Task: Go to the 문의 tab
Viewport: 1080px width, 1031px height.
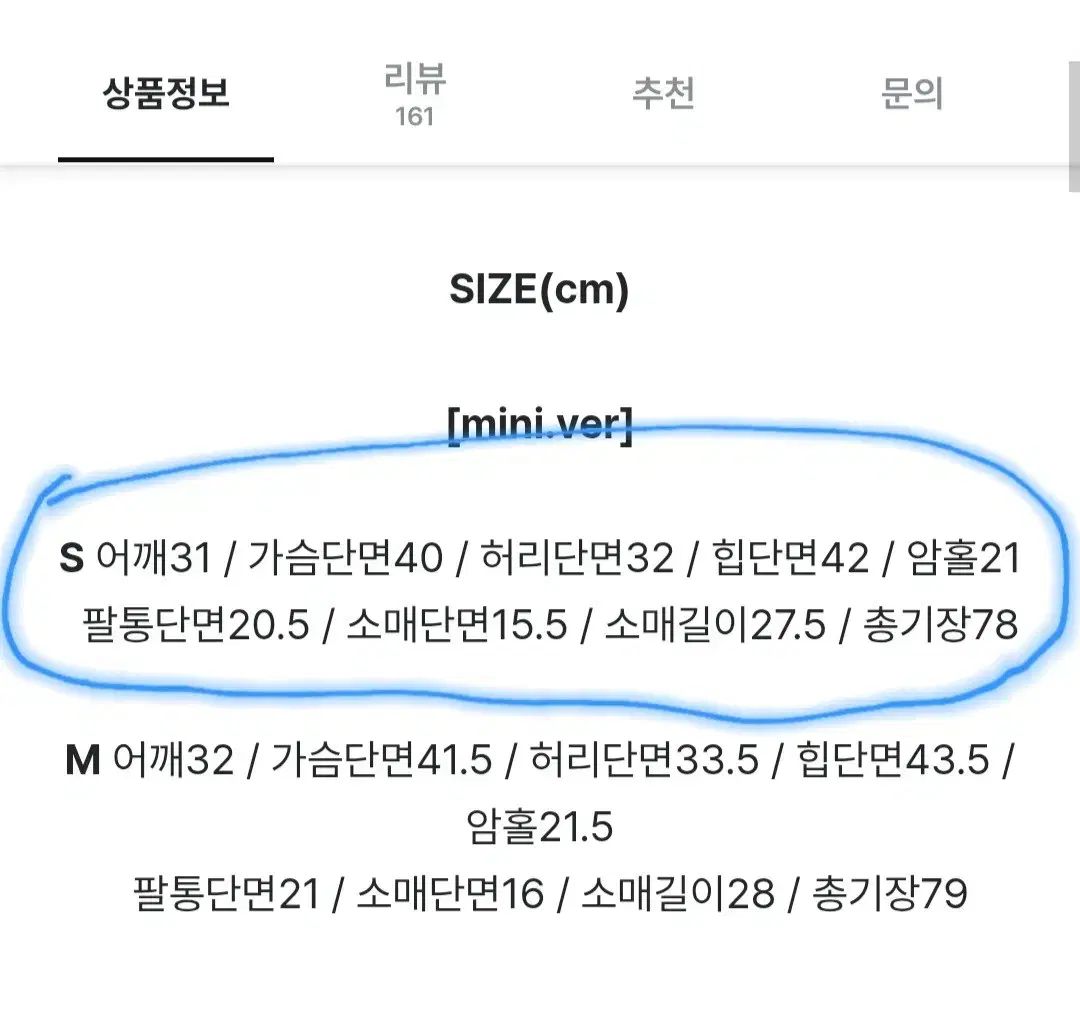Action: (x=911, y=94)
